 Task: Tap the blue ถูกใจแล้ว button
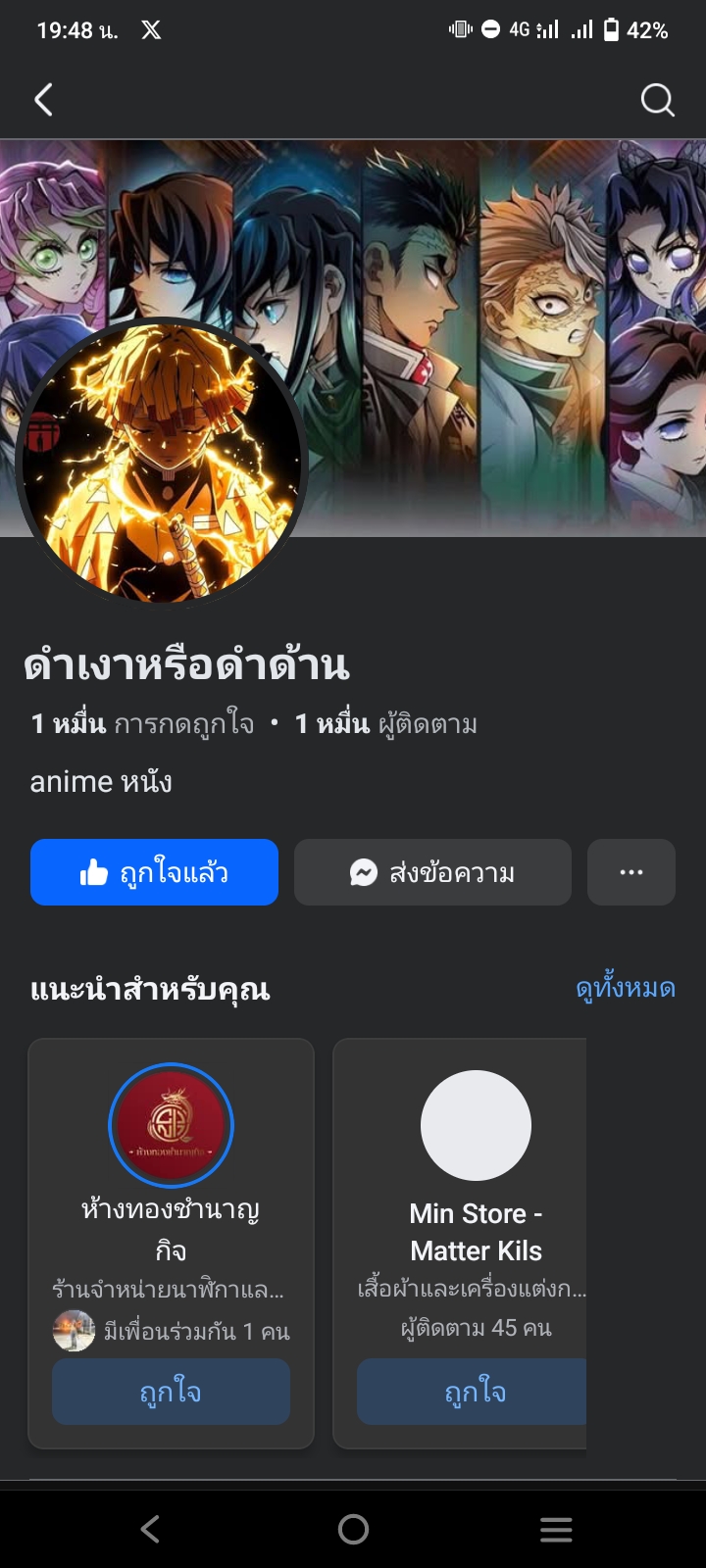154,872
